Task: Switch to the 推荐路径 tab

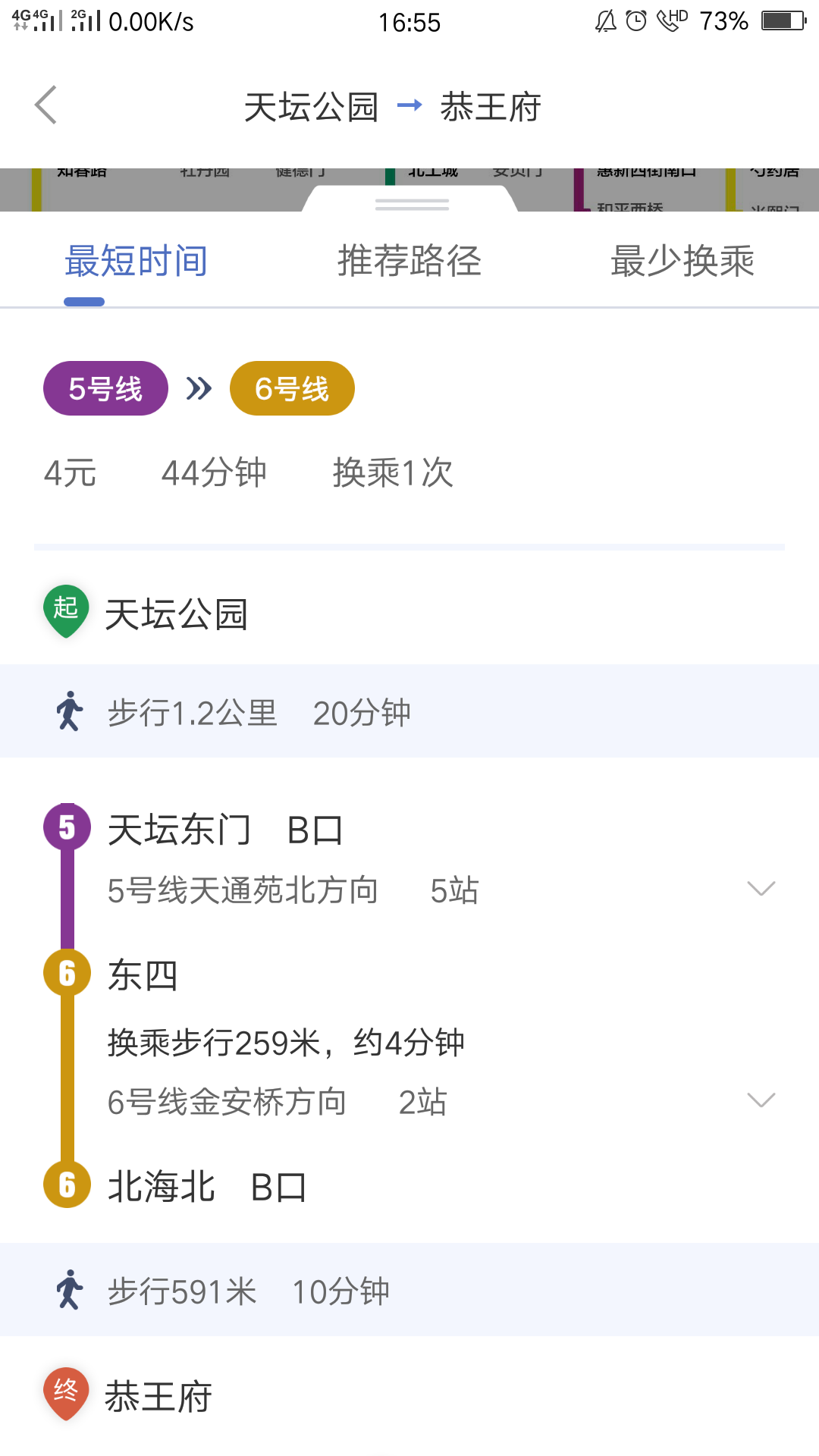Action: point(409,262)
